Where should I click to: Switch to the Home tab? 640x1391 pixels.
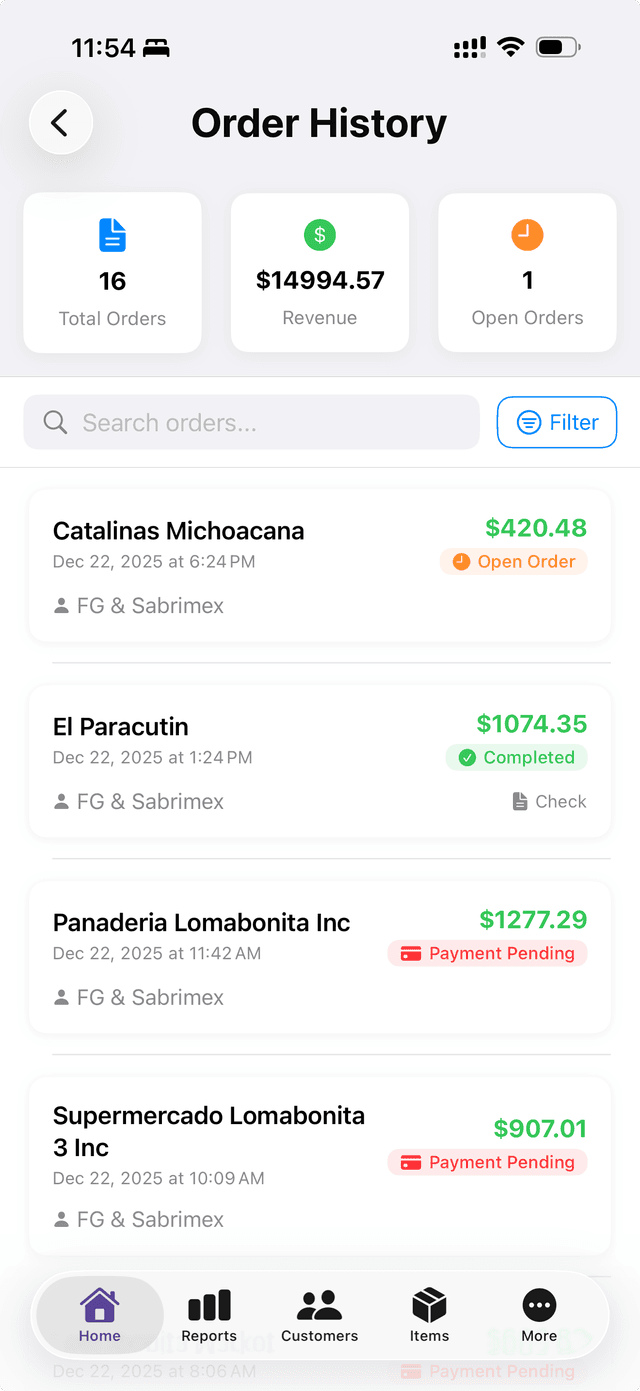(100, 1315)
